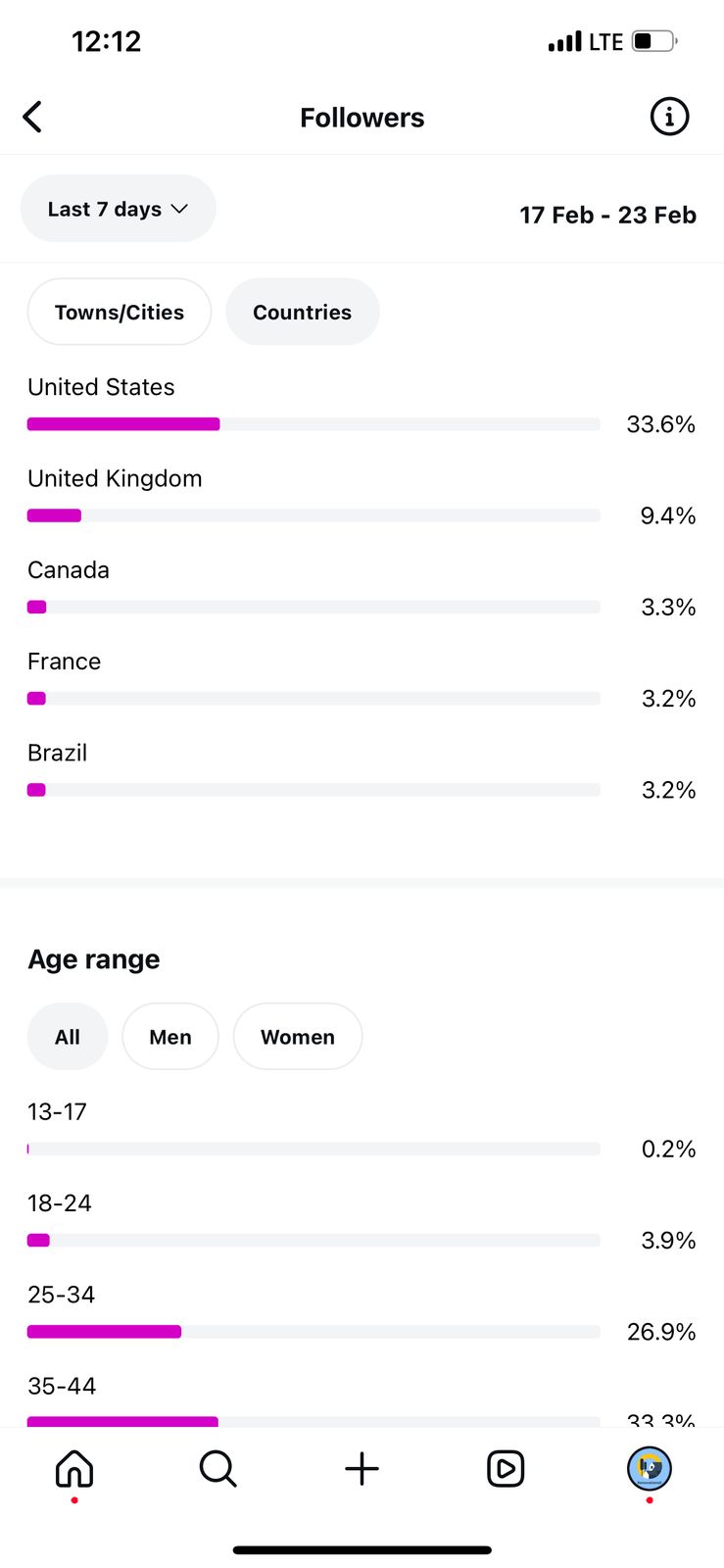Select the Countries chip
724x1568 pixels.
[302, 312]
